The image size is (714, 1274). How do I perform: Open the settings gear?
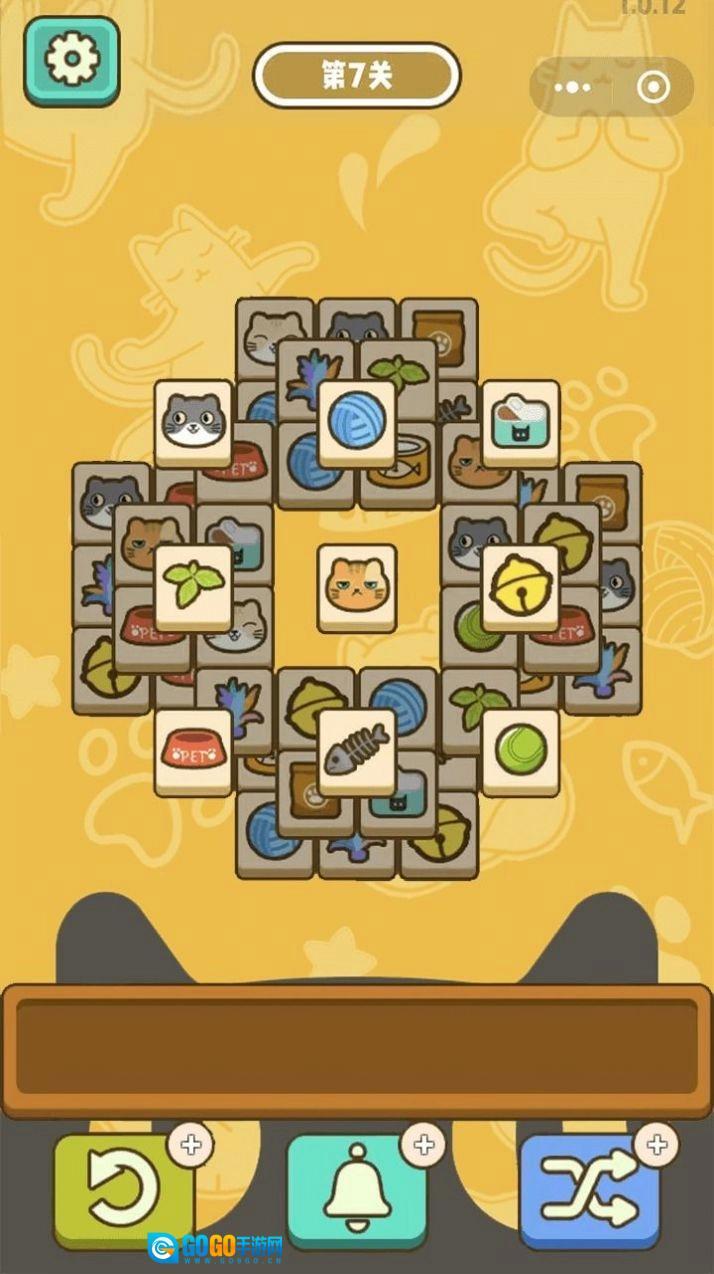pyautogui.click(x=72, y=62)
